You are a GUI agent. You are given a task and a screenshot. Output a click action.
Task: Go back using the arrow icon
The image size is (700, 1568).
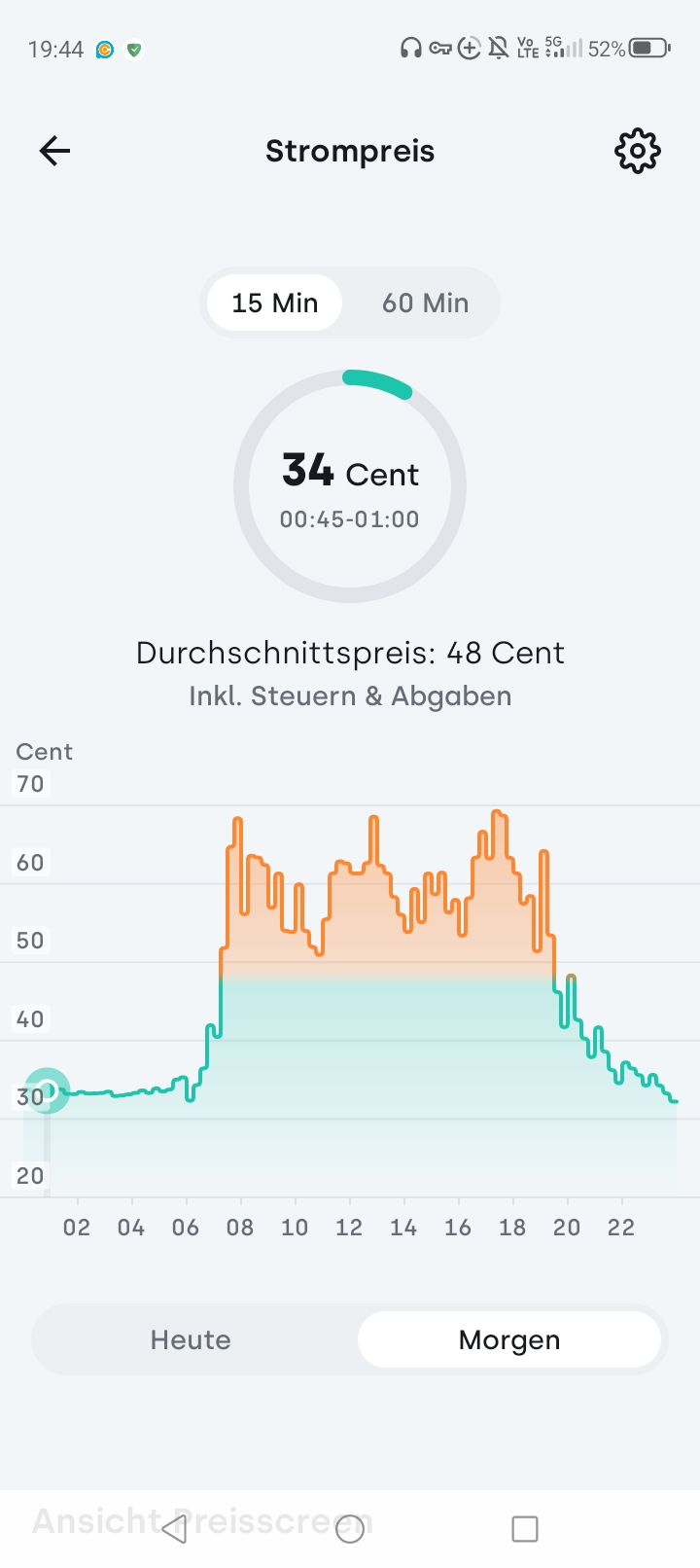(54, 151)
